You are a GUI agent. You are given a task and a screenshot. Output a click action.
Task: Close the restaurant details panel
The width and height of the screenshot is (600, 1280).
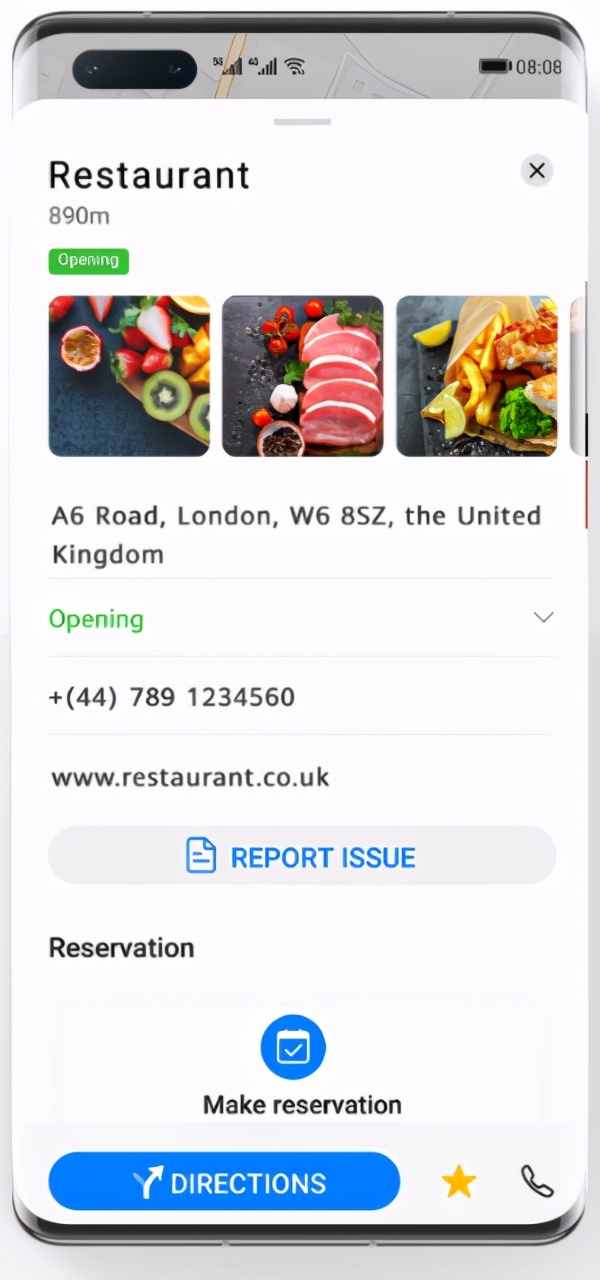(537, 171)
